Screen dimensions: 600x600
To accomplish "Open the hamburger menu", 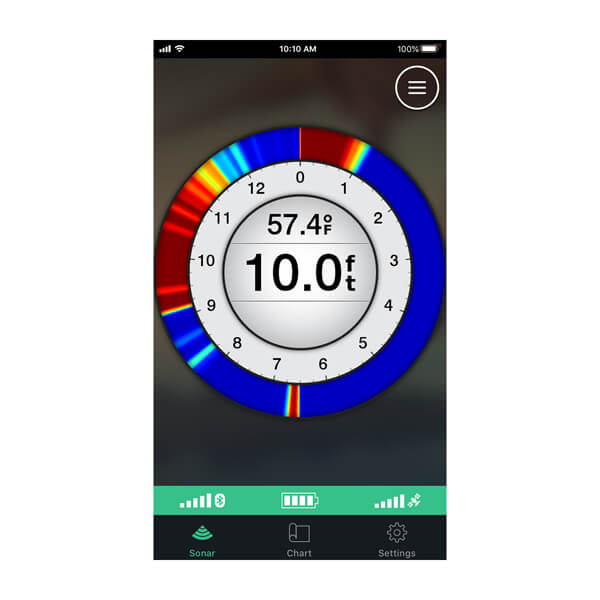I will coord(417,88).
